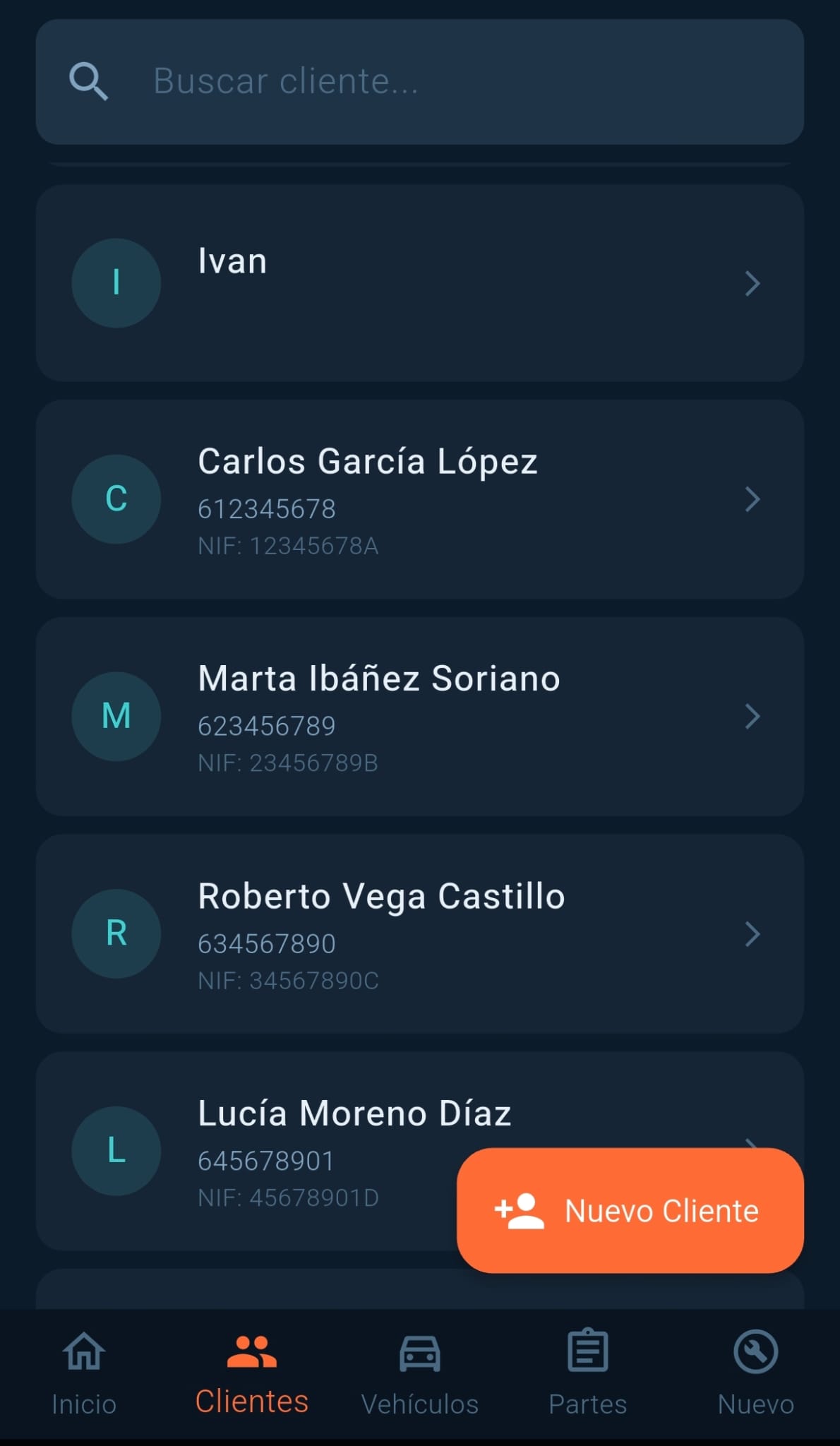Click Marta Ibáñez Soriano's avatar circle
The width and height of the screenshot is (840, 1446).
coord(116,715)
